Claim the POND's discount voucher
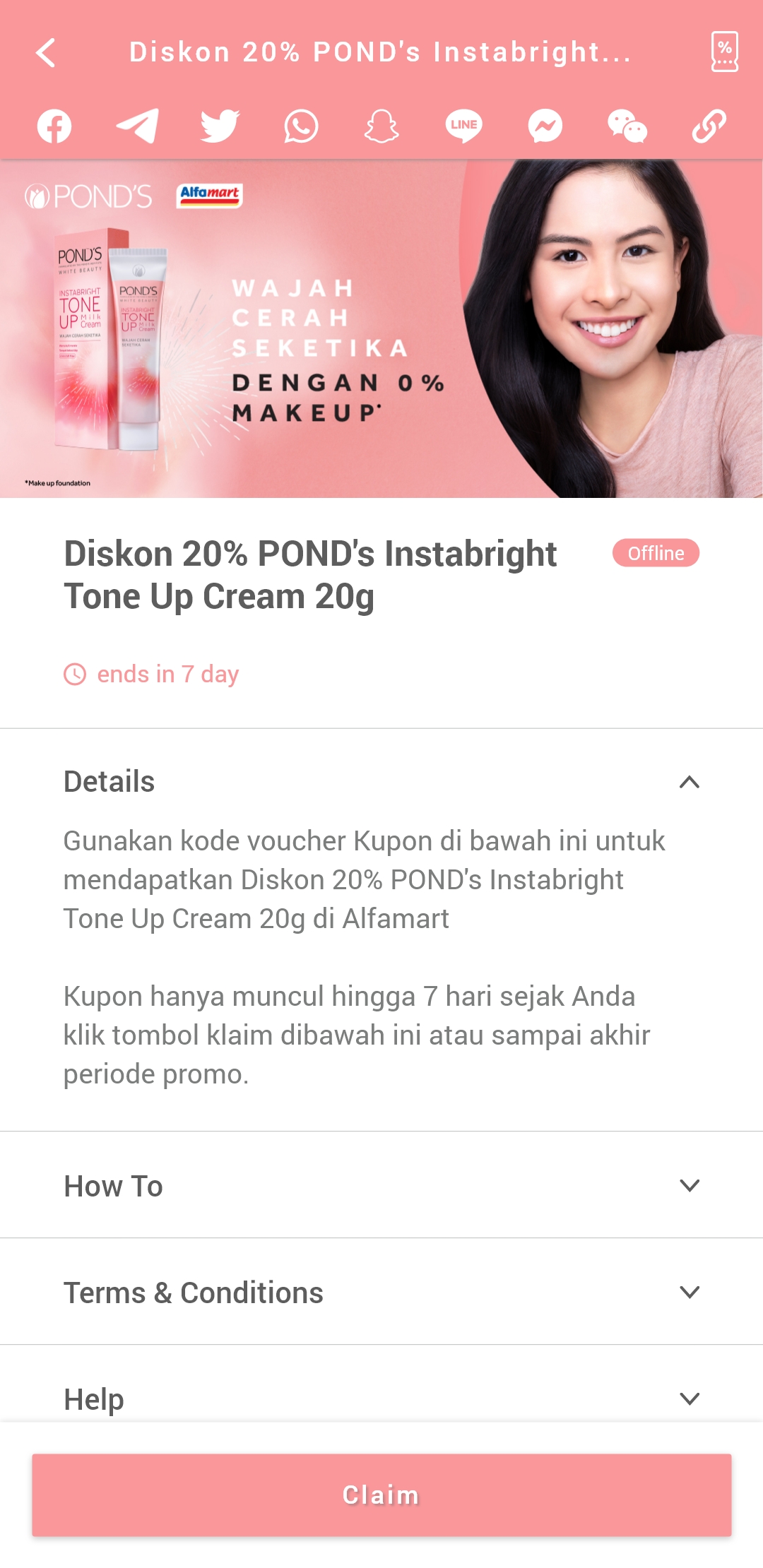 (x=381, y=1495)
